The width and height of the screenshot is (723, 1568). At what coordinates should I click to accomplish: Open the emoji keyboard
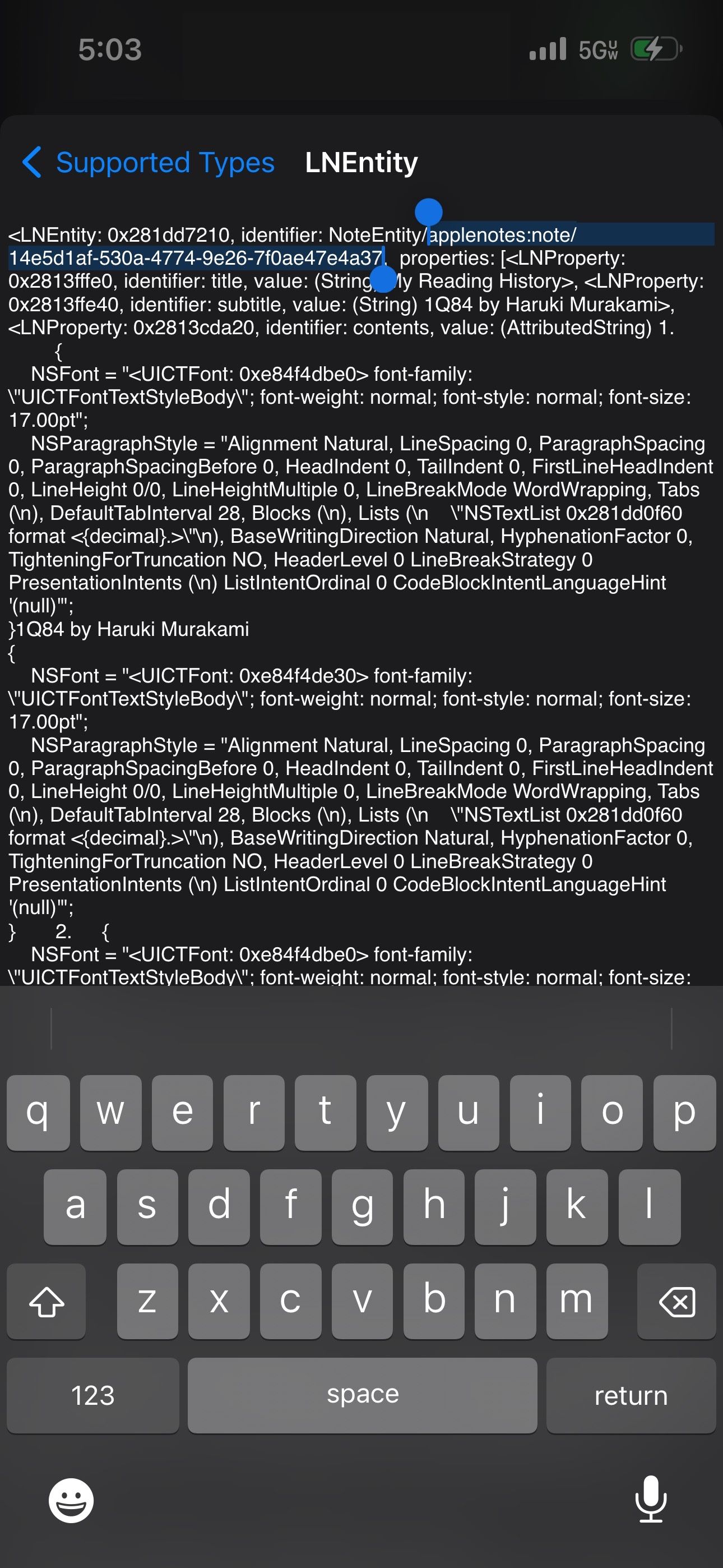[x=71, y=1500]
